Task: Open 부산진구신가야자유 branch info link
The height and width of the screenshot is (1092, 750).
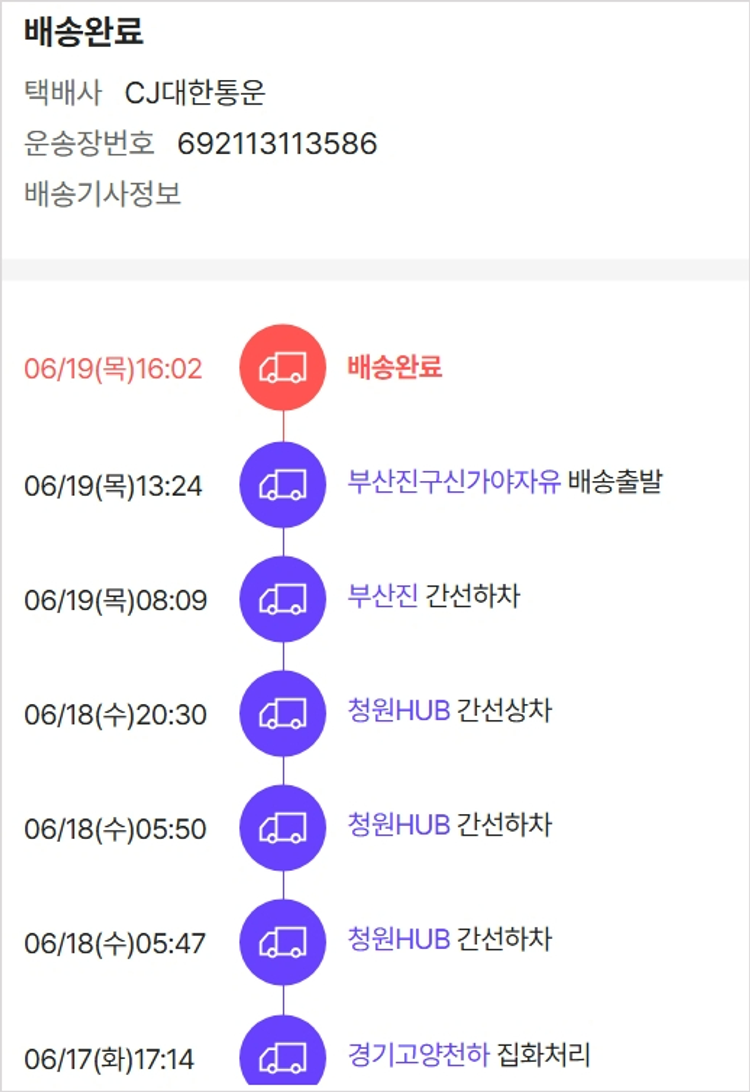Action: (454, 483)
